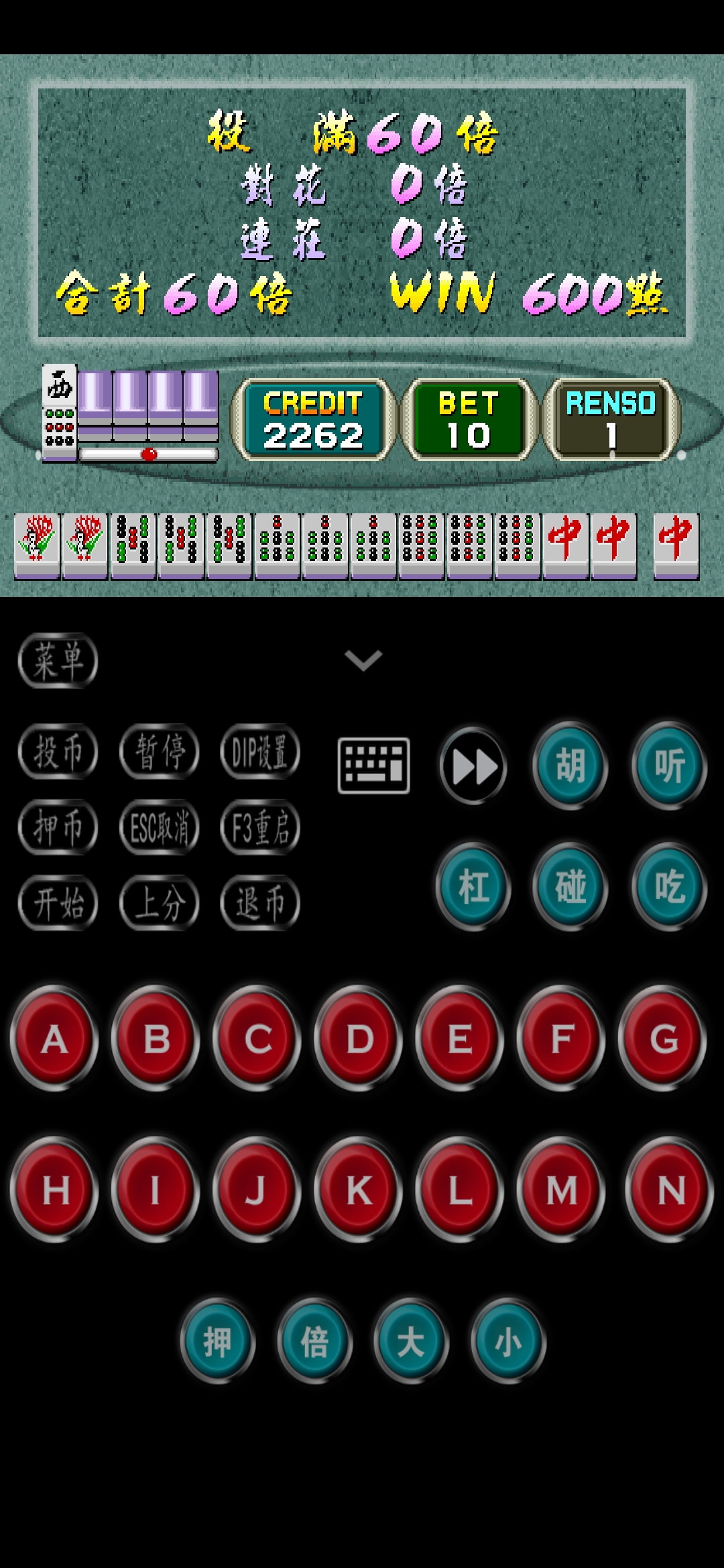The height and width of the screenshot is (1568, 724).
Task: Open the DIP设置 settings
Action: point(260,753)
